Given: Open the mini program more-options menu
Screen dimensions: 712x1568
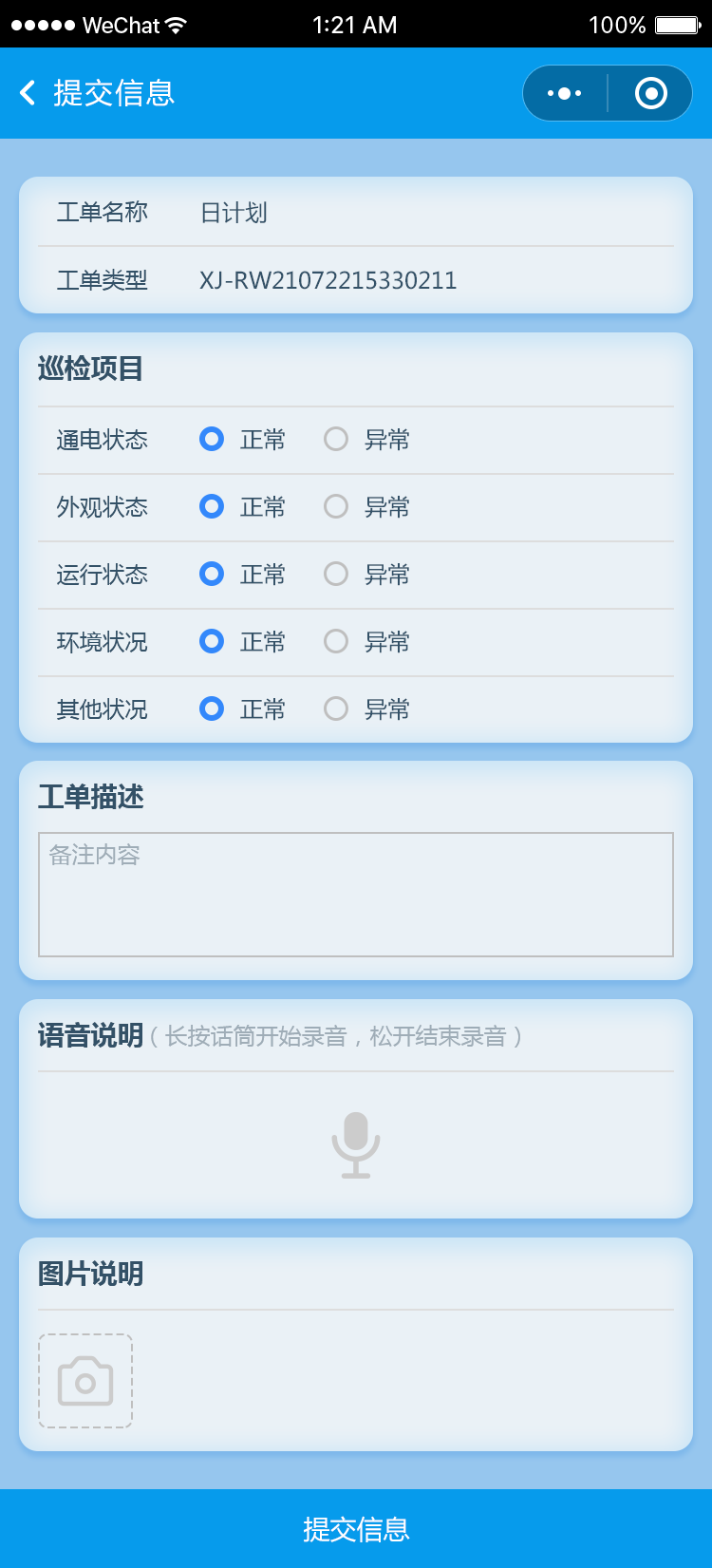Looking at the screenshot, I should 565,93.
